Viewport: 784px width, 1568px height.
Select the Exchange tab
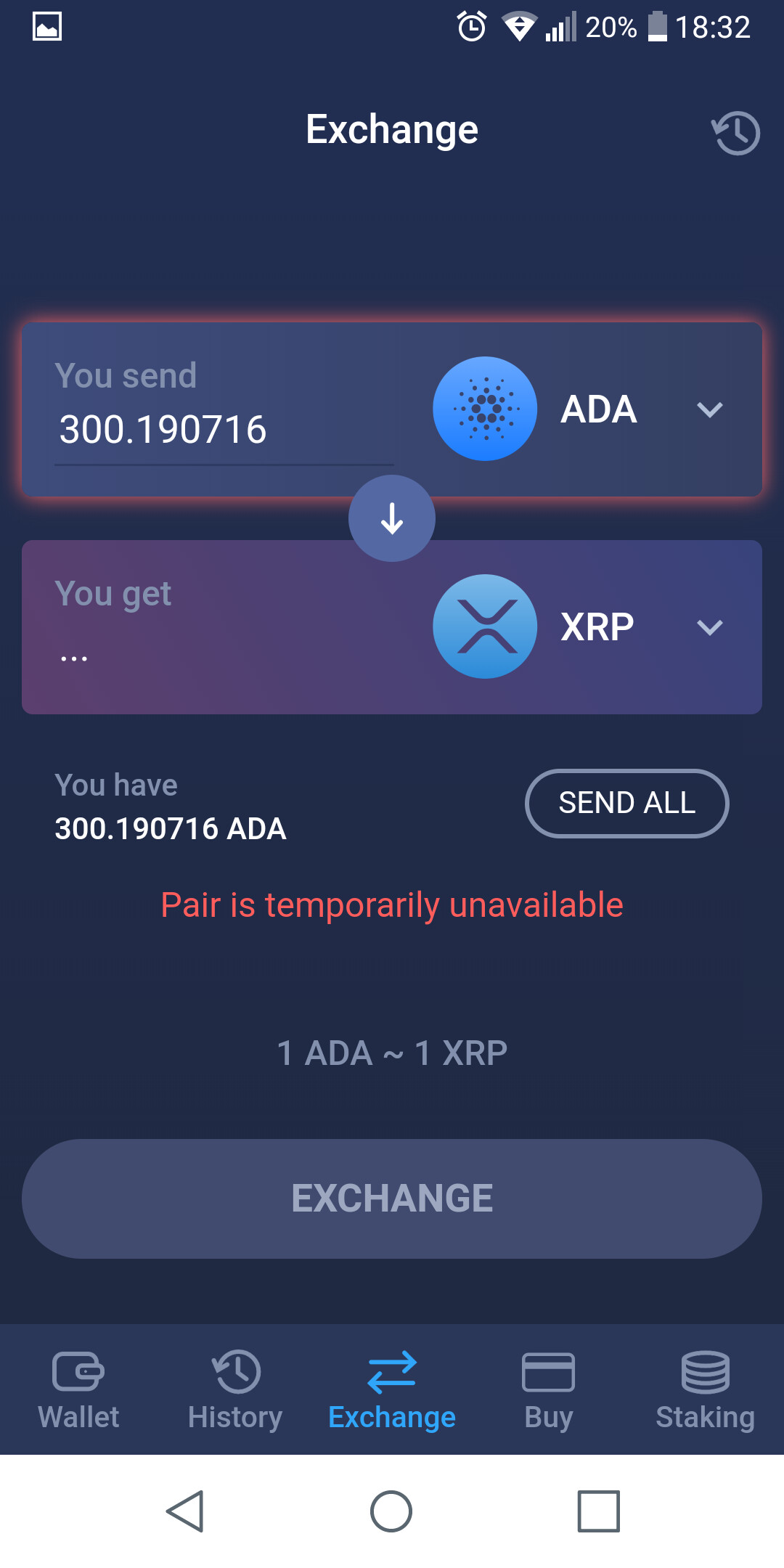pos(392,1389)
